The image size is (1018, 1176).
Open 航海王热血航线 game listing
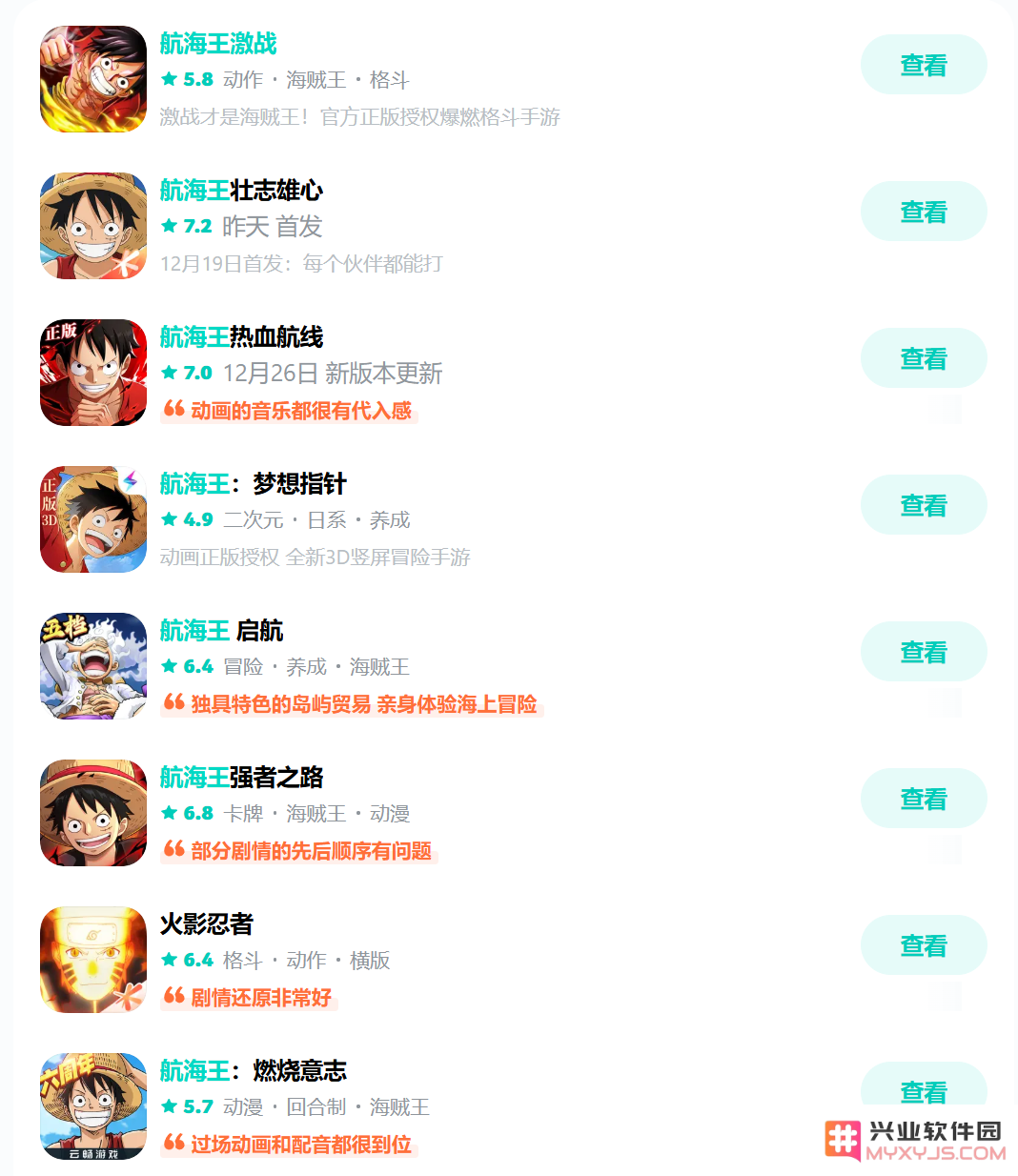click(241, 337)
